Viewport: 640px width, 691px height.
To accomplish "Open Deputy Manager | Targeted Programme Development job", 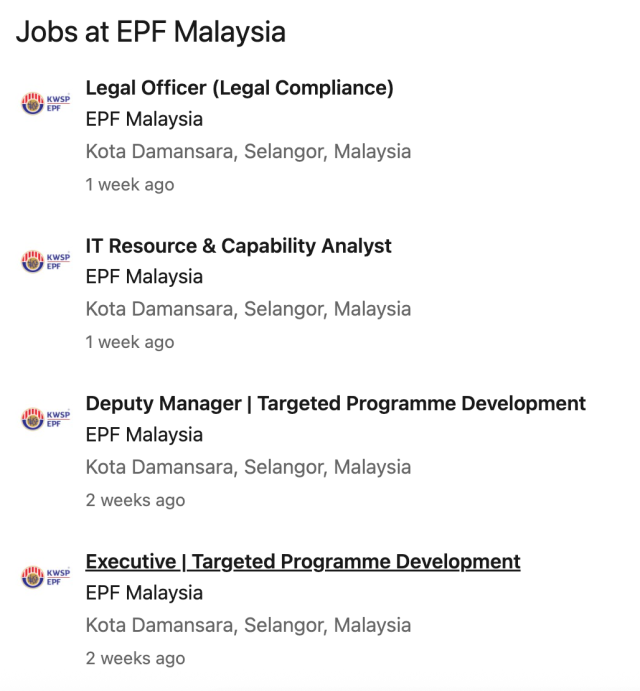I will point(335,403).
